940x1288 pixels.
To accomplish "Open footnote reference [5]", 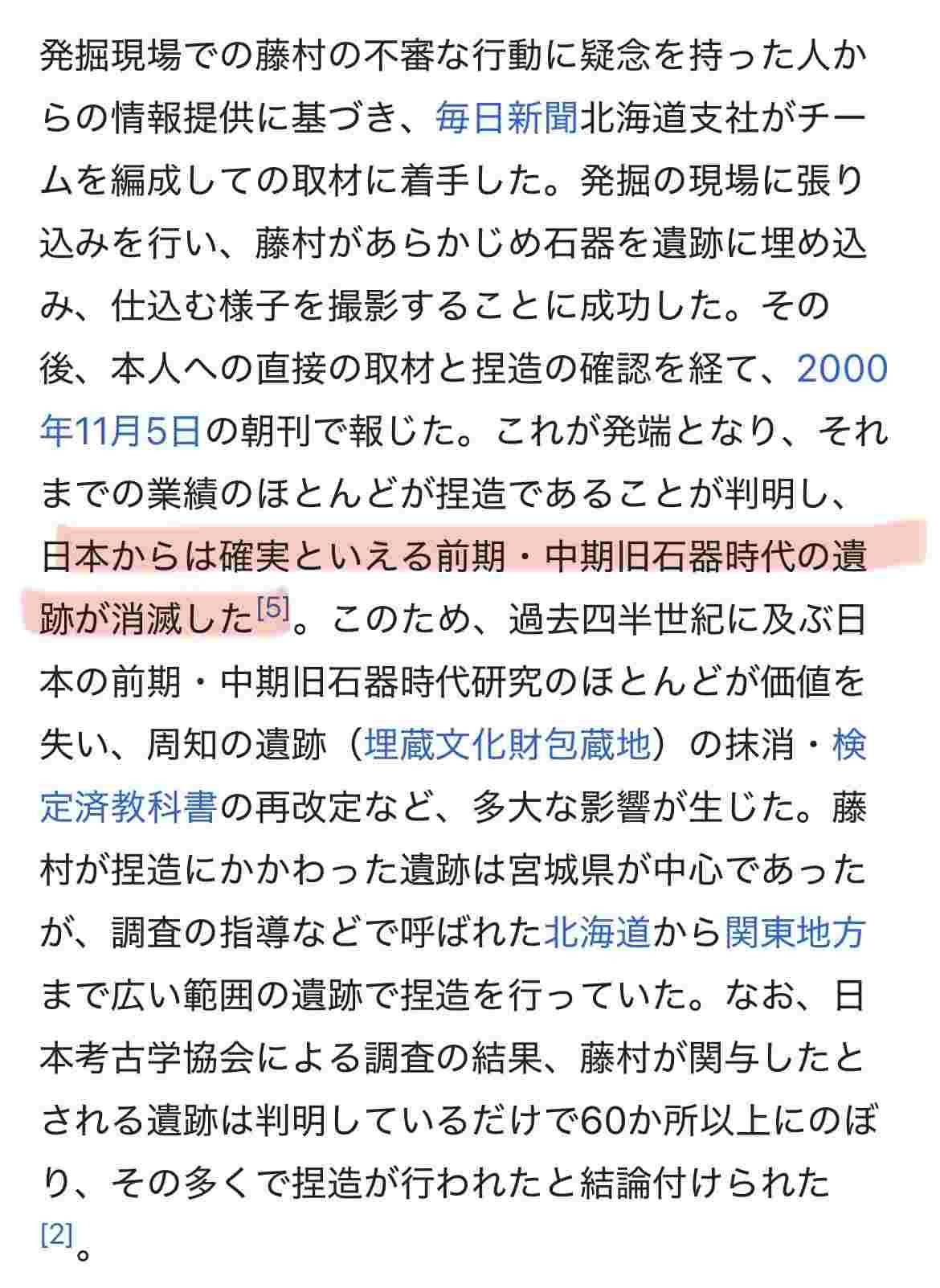I will click(272, 607).
